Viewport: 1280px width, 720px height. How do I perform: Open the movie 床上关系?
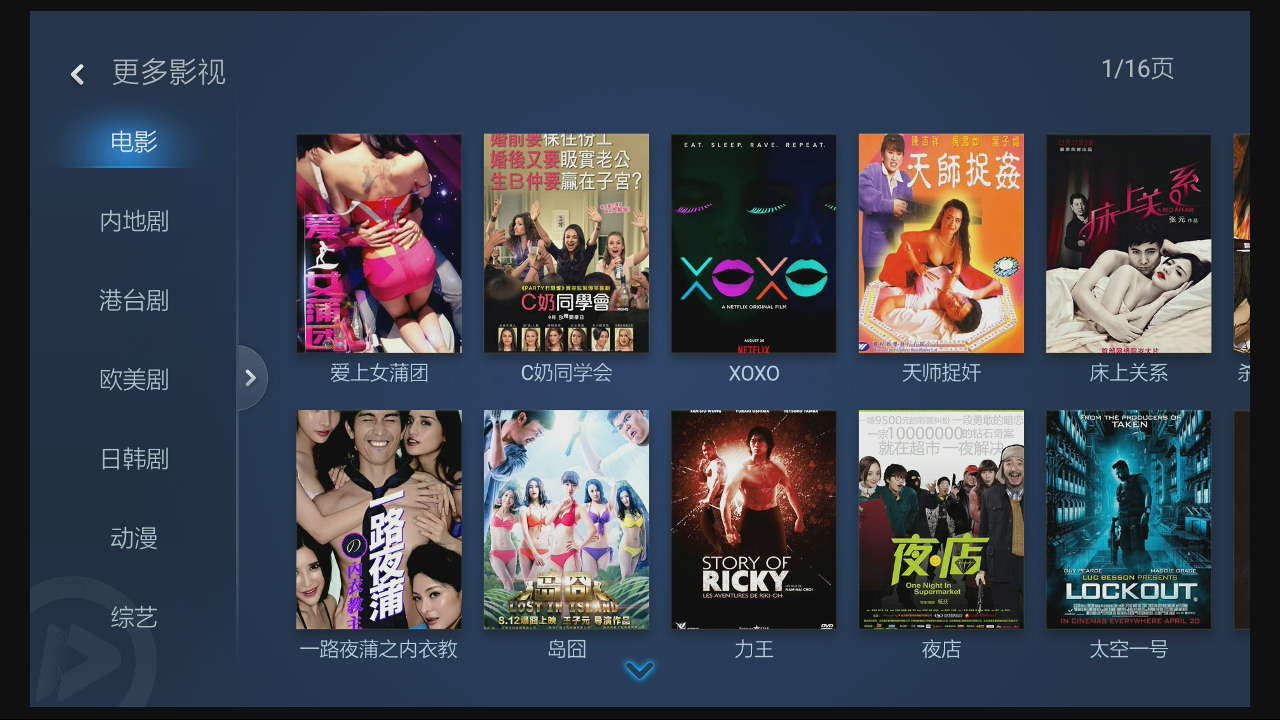1128,244
